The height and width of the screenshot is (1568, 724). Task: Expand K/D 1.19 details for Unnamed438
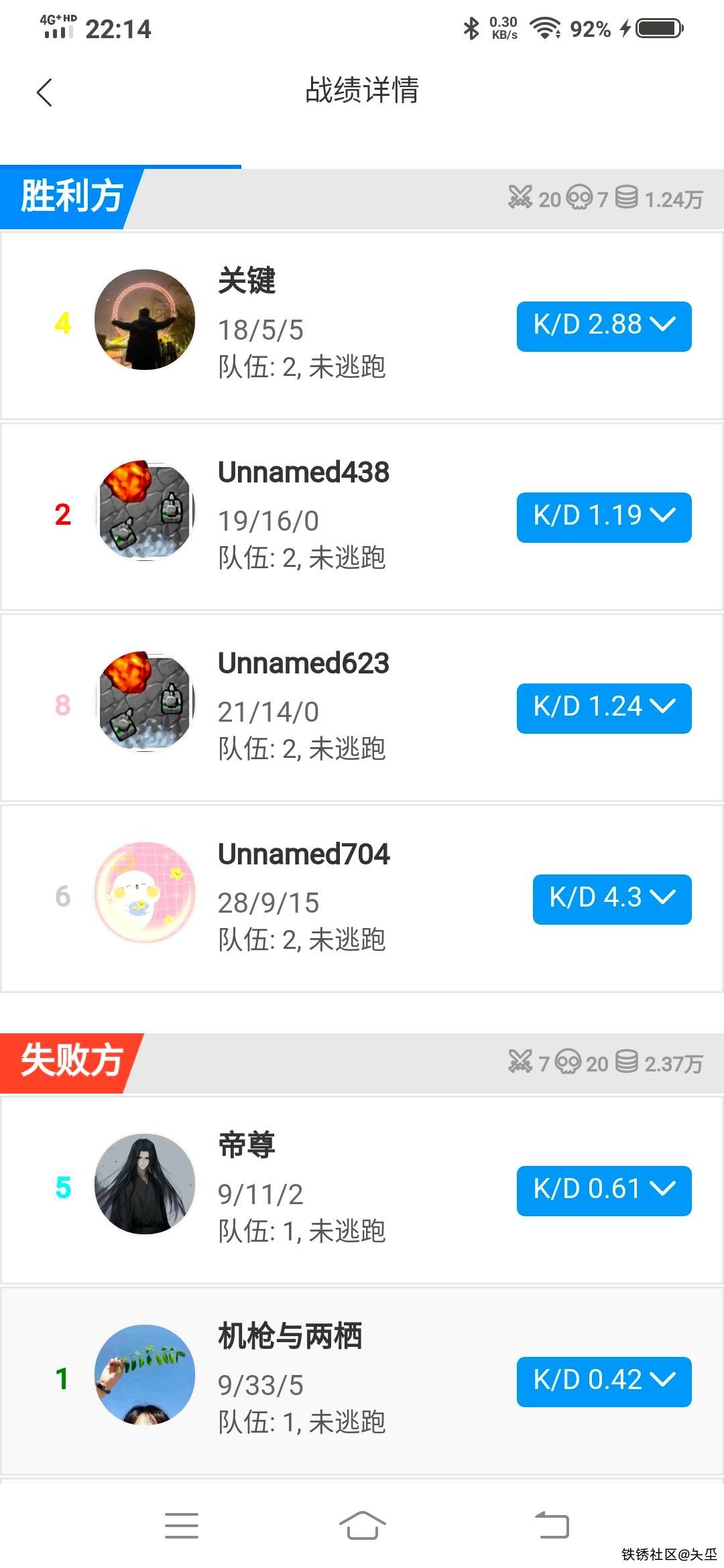(x=603, y=517)
